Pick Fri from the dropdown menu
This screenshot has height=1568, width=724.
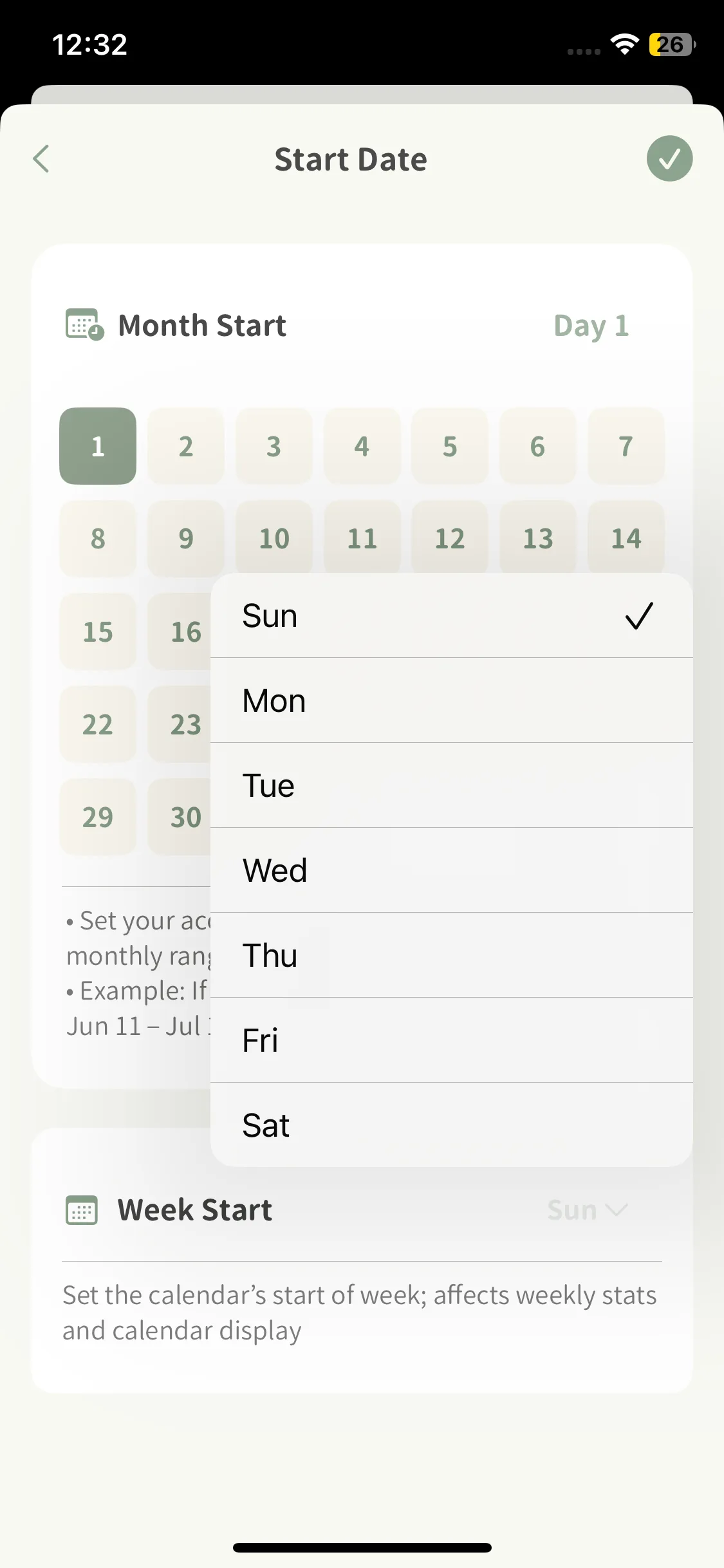pos(450,1041)
